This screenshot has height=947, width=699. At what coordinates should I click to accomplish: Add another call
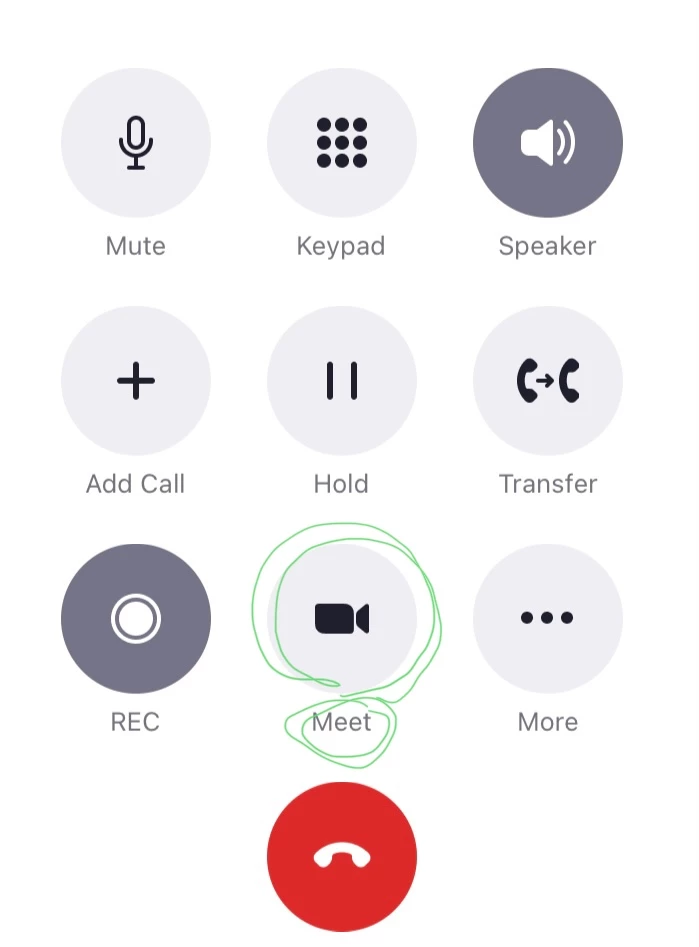[136, 381]
